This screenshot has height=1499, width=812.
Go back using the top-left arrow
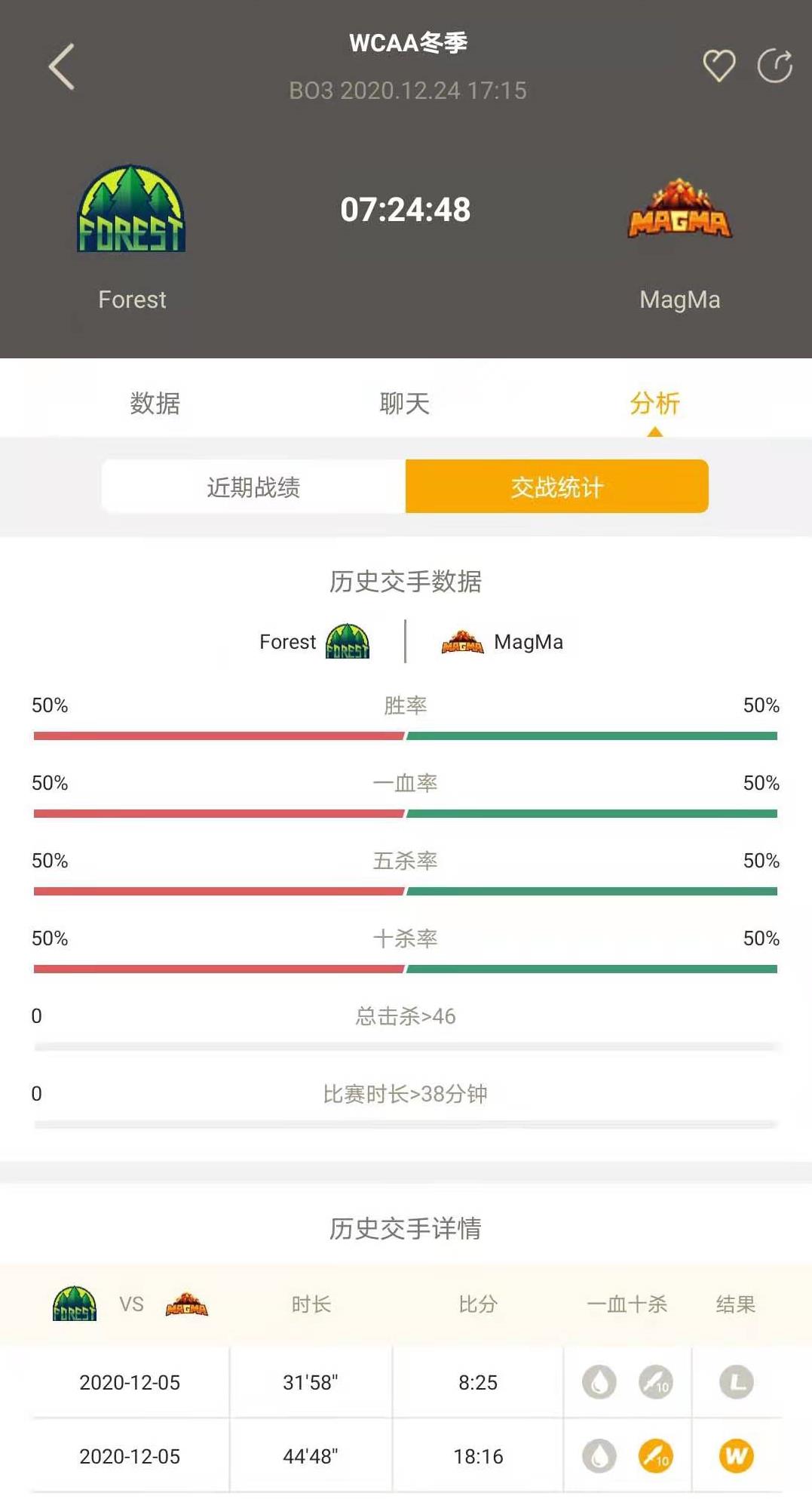62,66
